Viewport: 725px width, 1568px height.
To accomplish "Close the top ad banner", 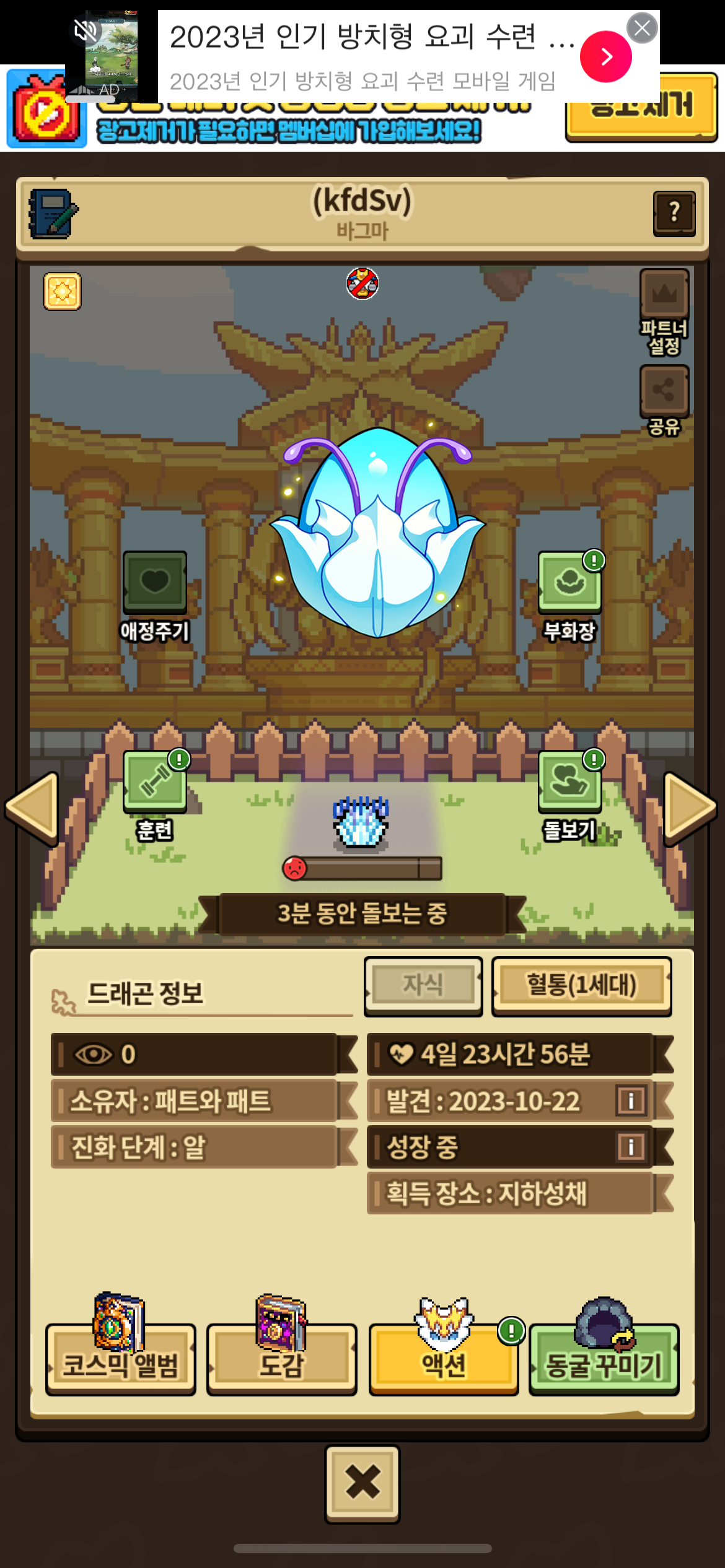I will click(x=642, y=28).
